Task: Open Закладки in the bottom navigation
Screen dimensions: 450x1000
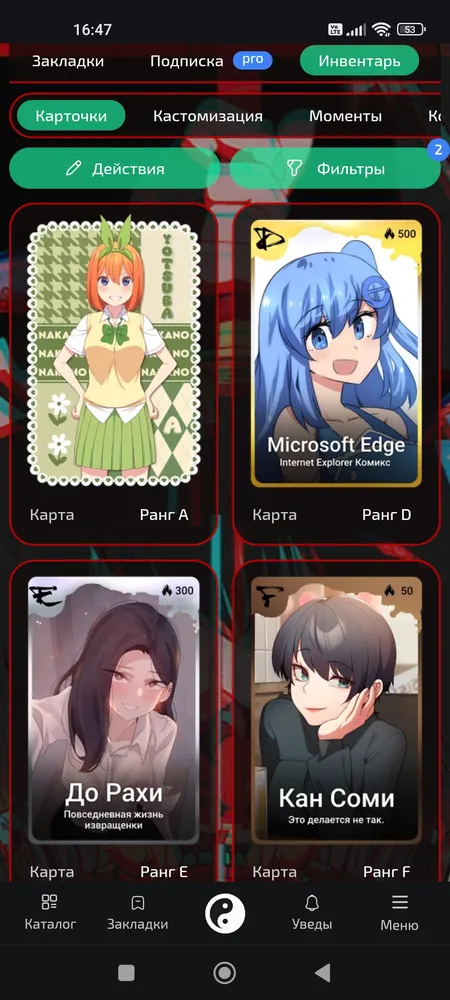Action: (137, 913)
